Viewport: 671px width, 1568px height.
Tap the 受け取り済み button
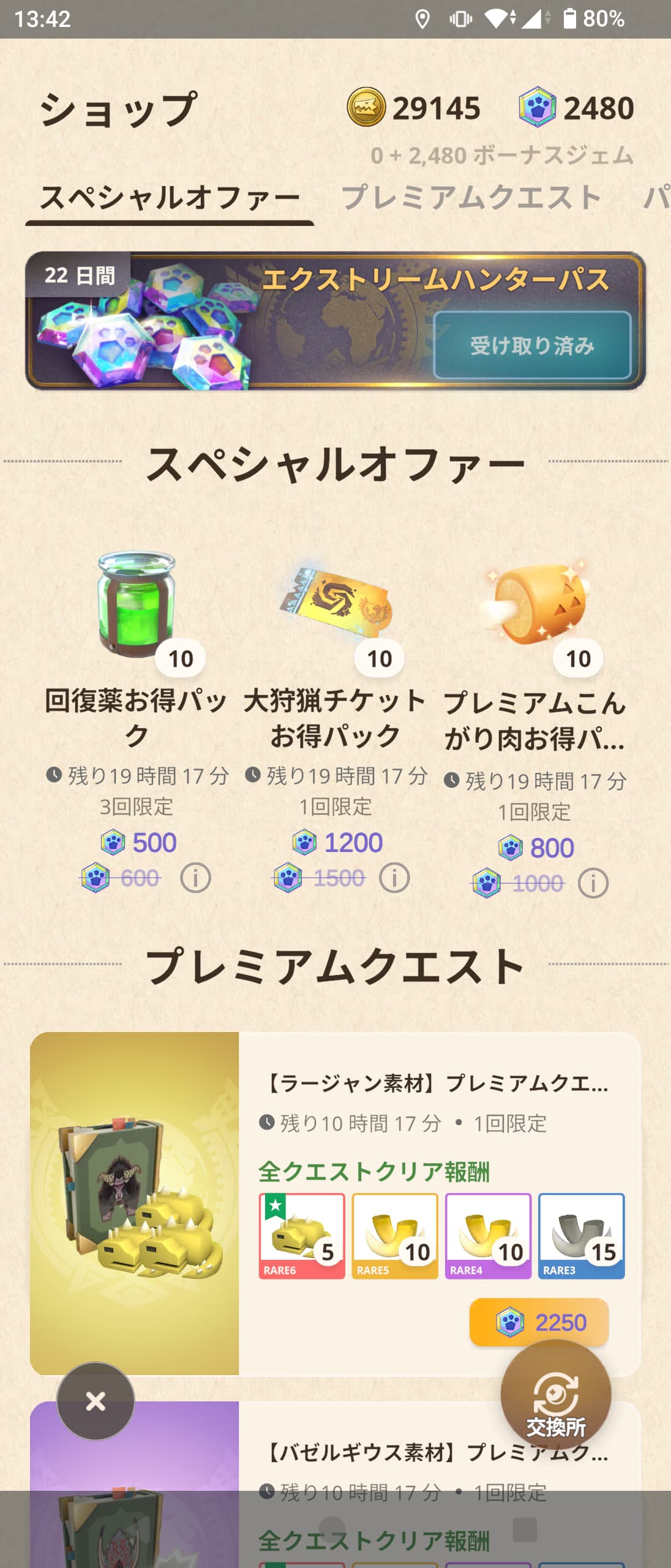coord(532,345)
